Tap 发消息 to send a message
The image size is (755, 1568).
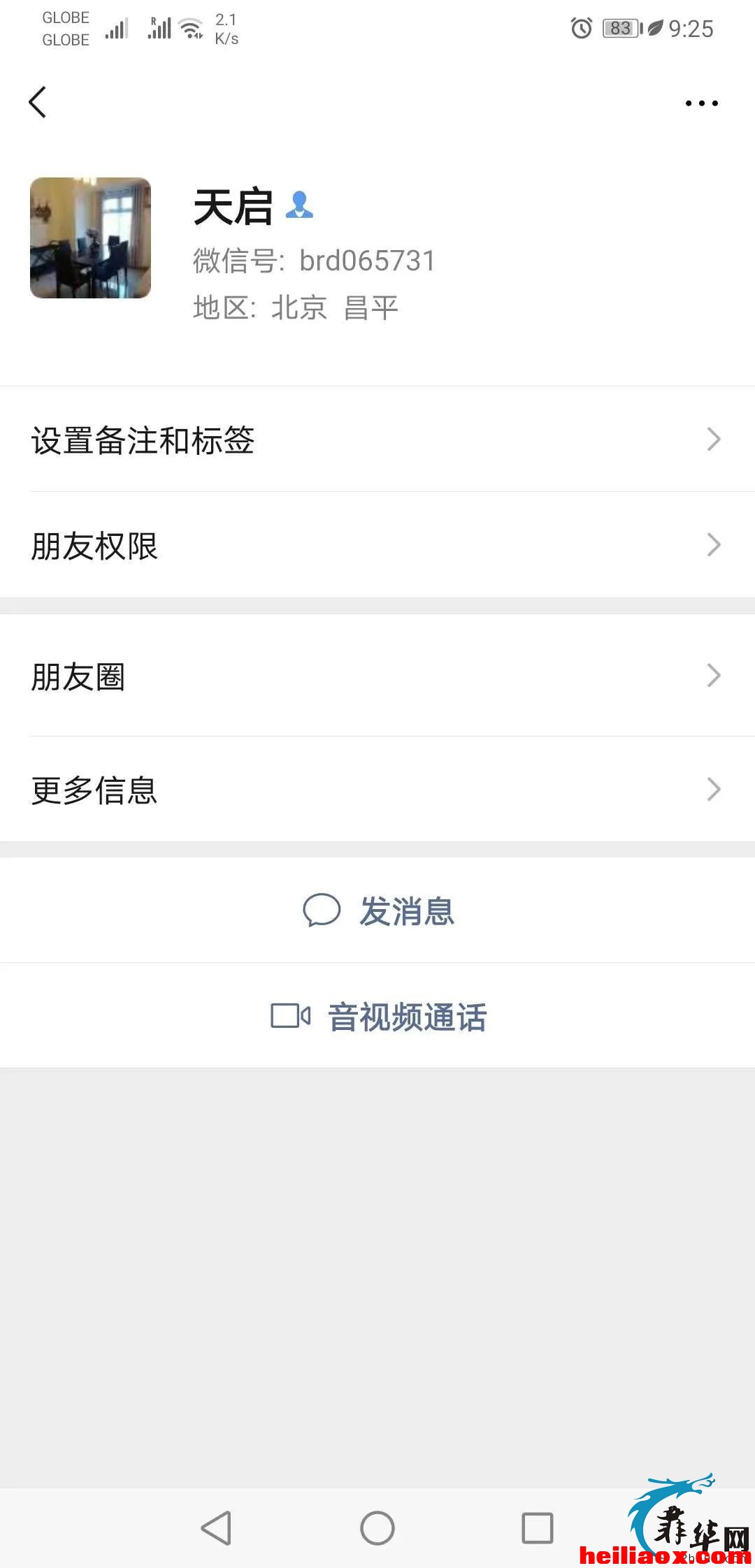tap(377, 910)
